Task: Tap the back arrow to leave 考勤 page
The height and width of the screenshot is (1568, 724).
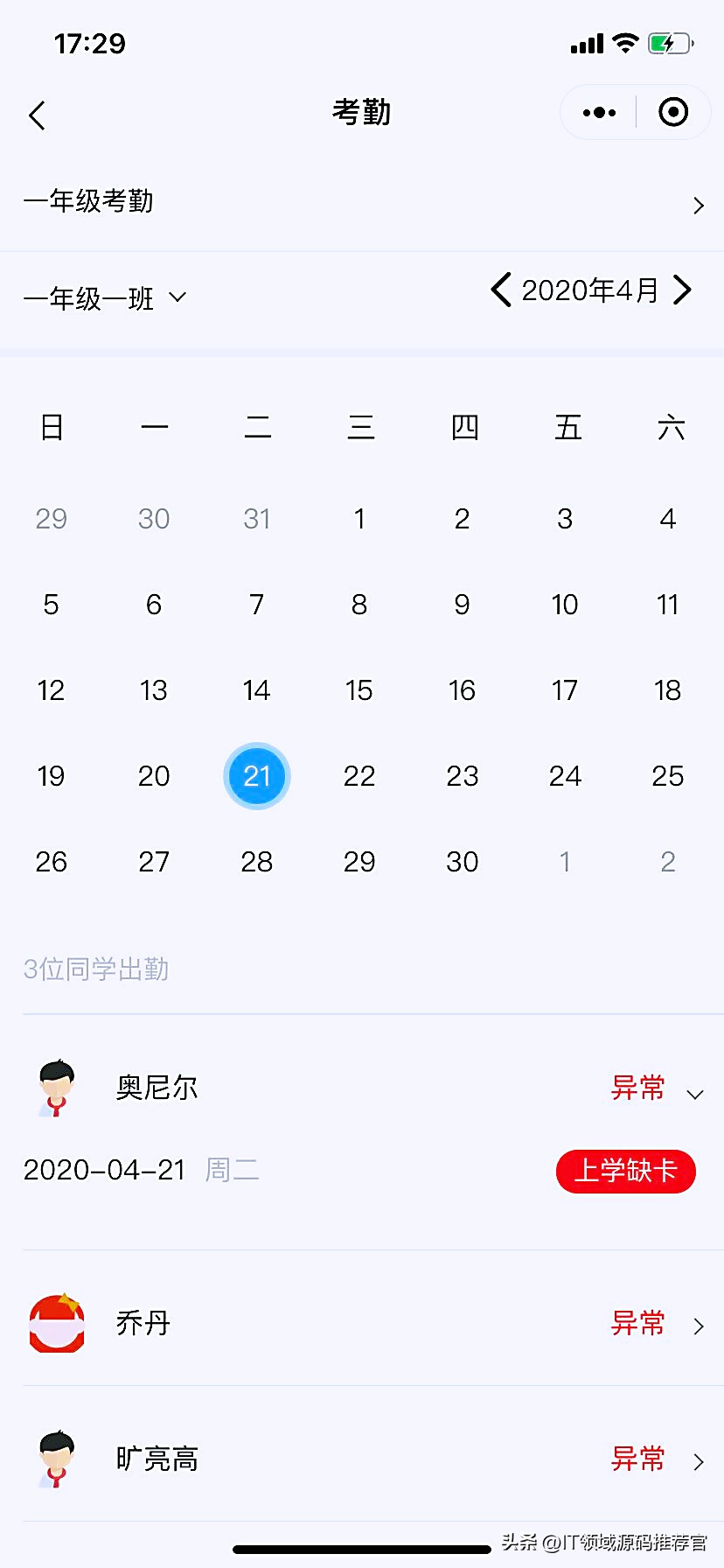Action: coord(37,115)
